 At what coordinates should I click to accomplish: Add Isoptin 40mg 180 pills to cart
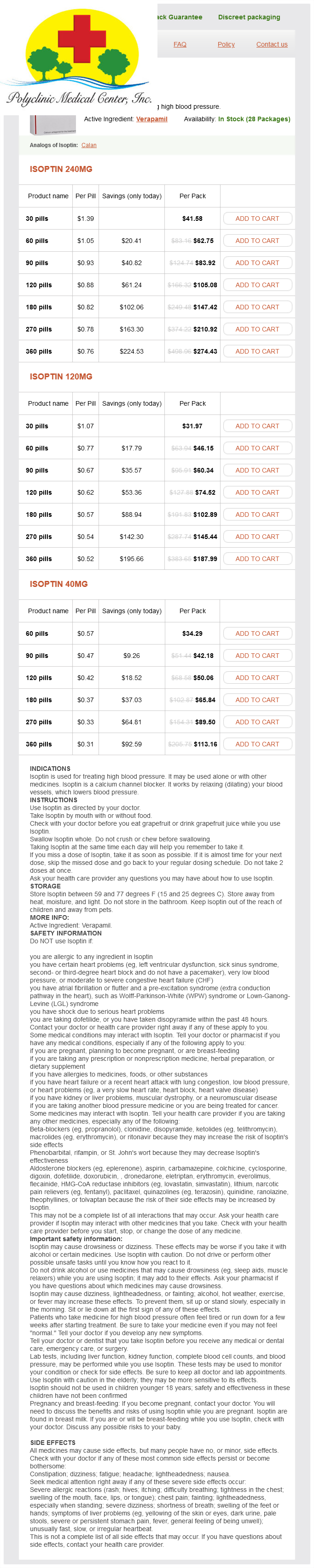[x=257, y=700]
